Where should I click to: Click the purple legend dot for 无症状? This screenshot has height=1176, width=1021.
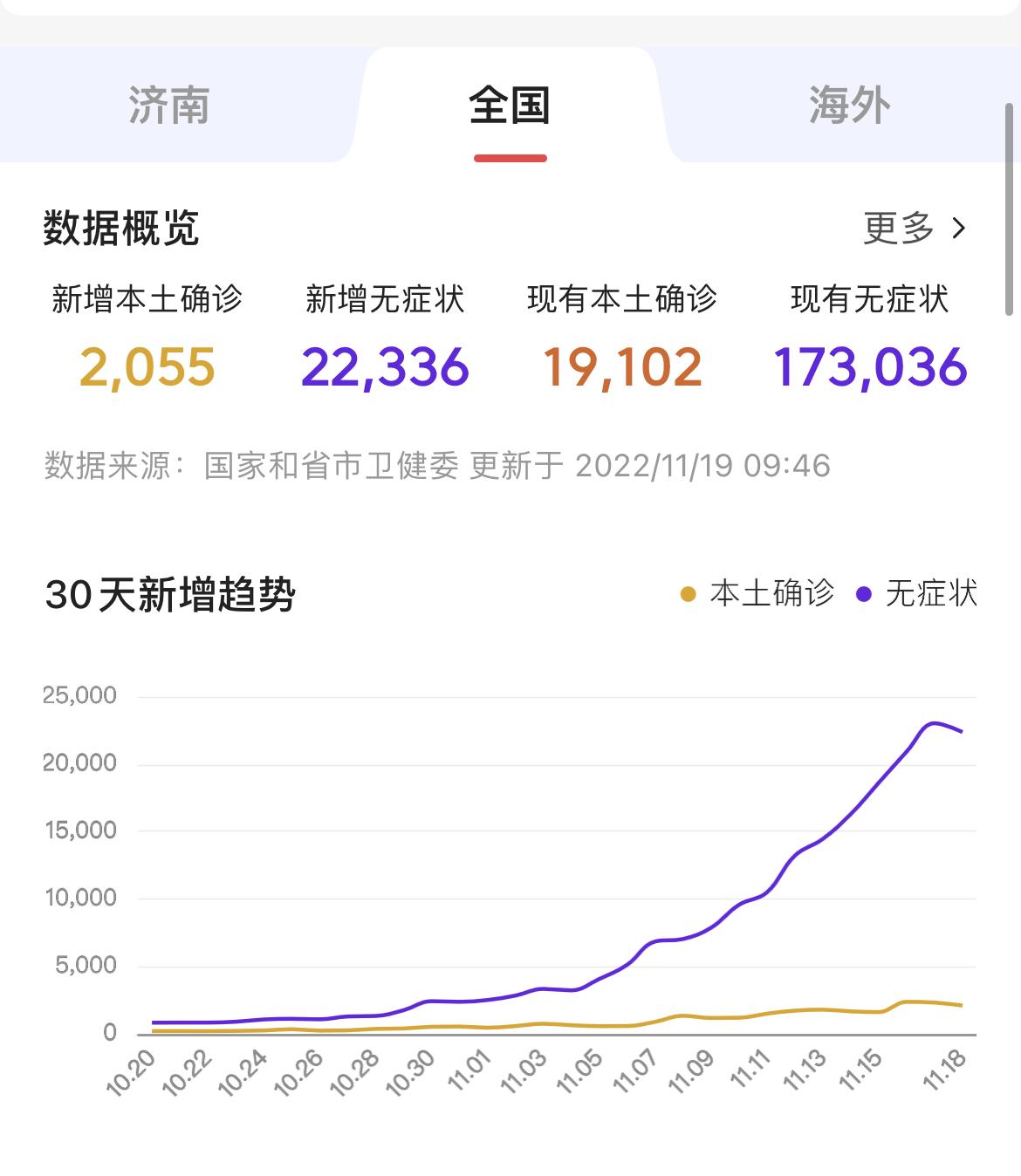866,592
